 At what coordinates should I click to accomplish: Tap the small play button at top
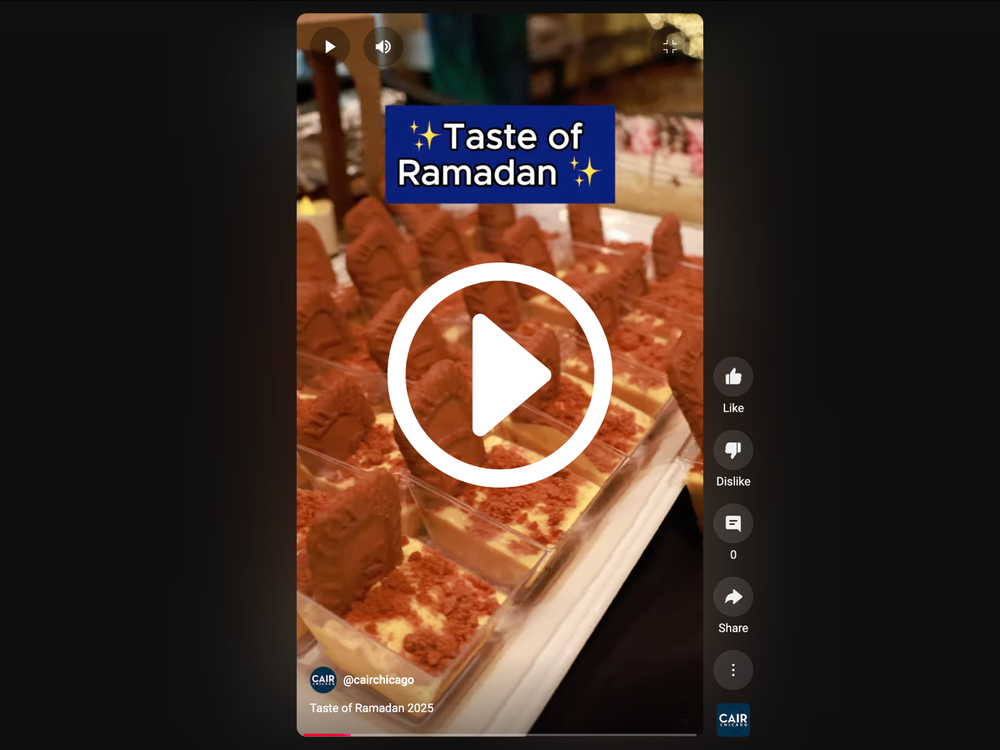click(330, 47)
